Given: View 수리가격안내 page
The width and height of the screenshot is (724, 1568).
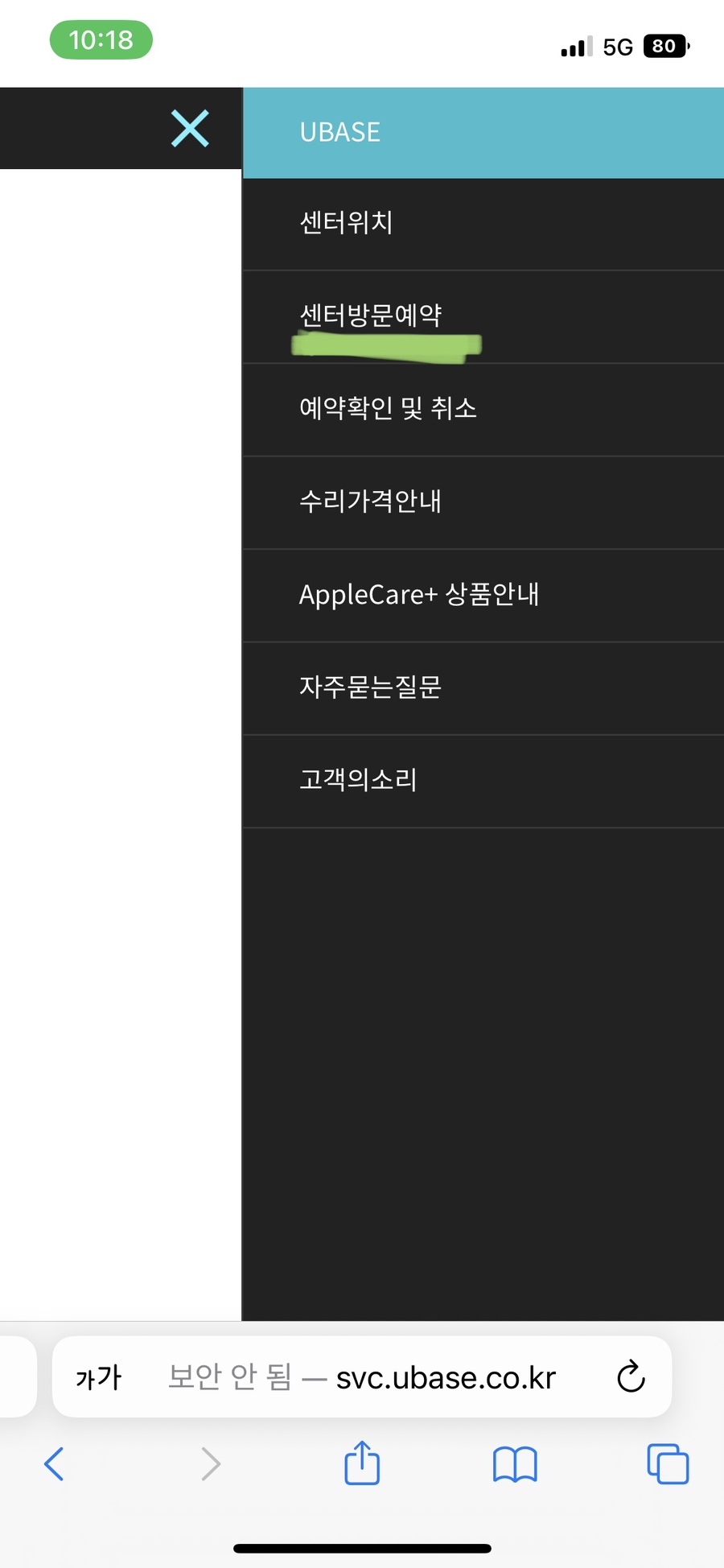Looking at the screenshot, I should pos(370,501).
